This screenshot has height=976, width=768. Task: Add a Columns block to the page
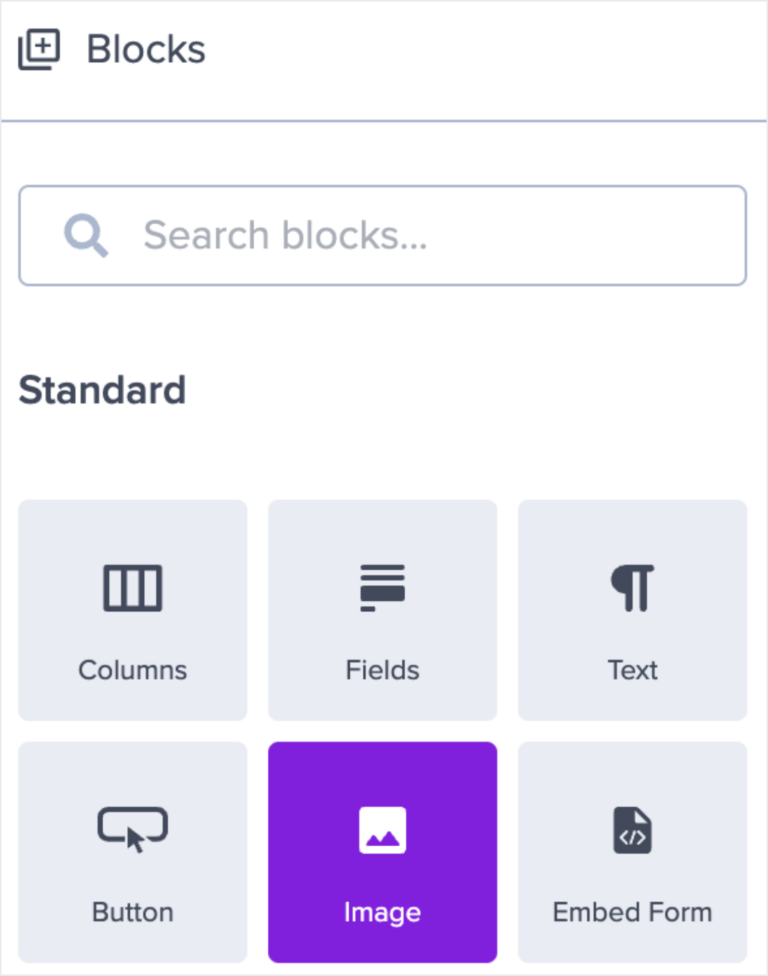click(x=132, y=610)
